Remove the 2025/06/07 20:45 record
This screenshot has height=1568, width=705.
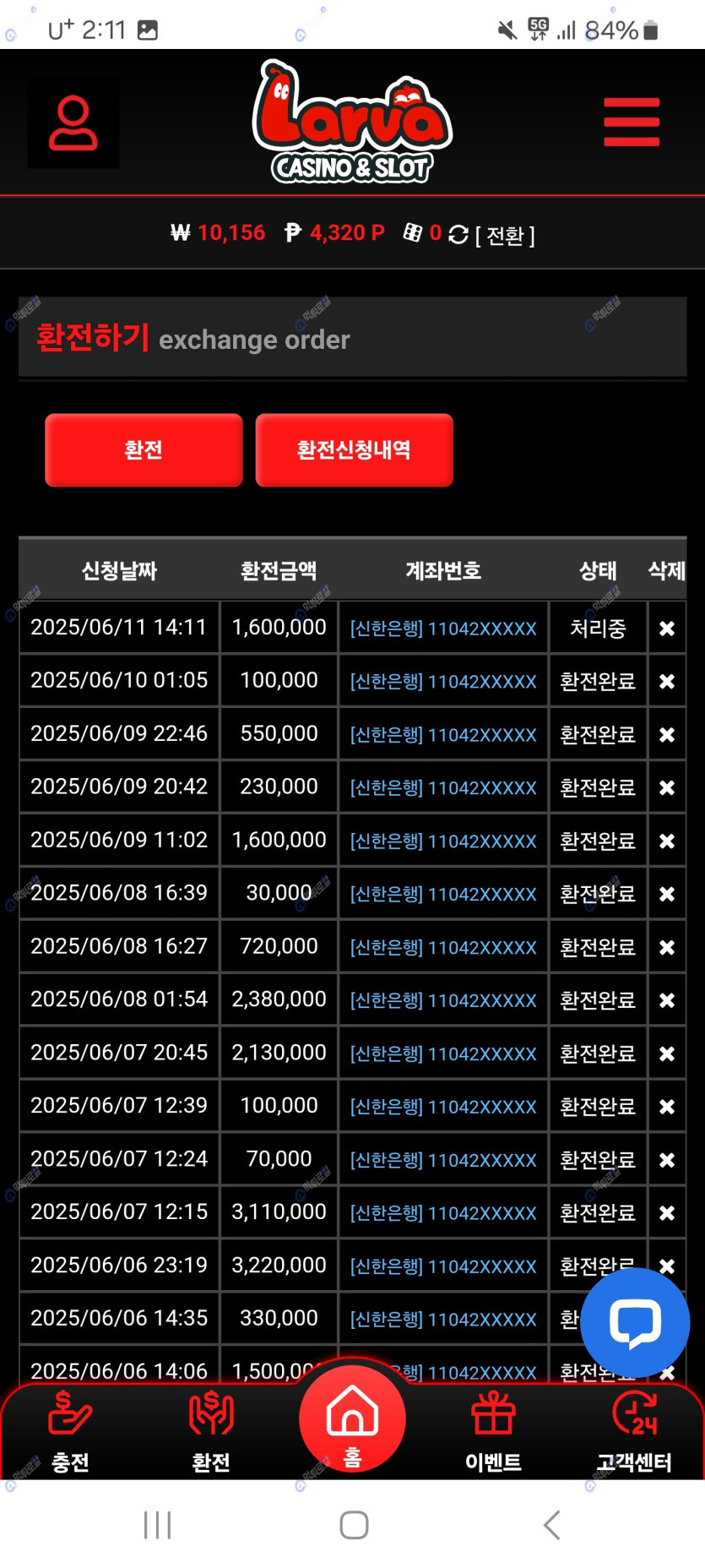[666, 1053]
